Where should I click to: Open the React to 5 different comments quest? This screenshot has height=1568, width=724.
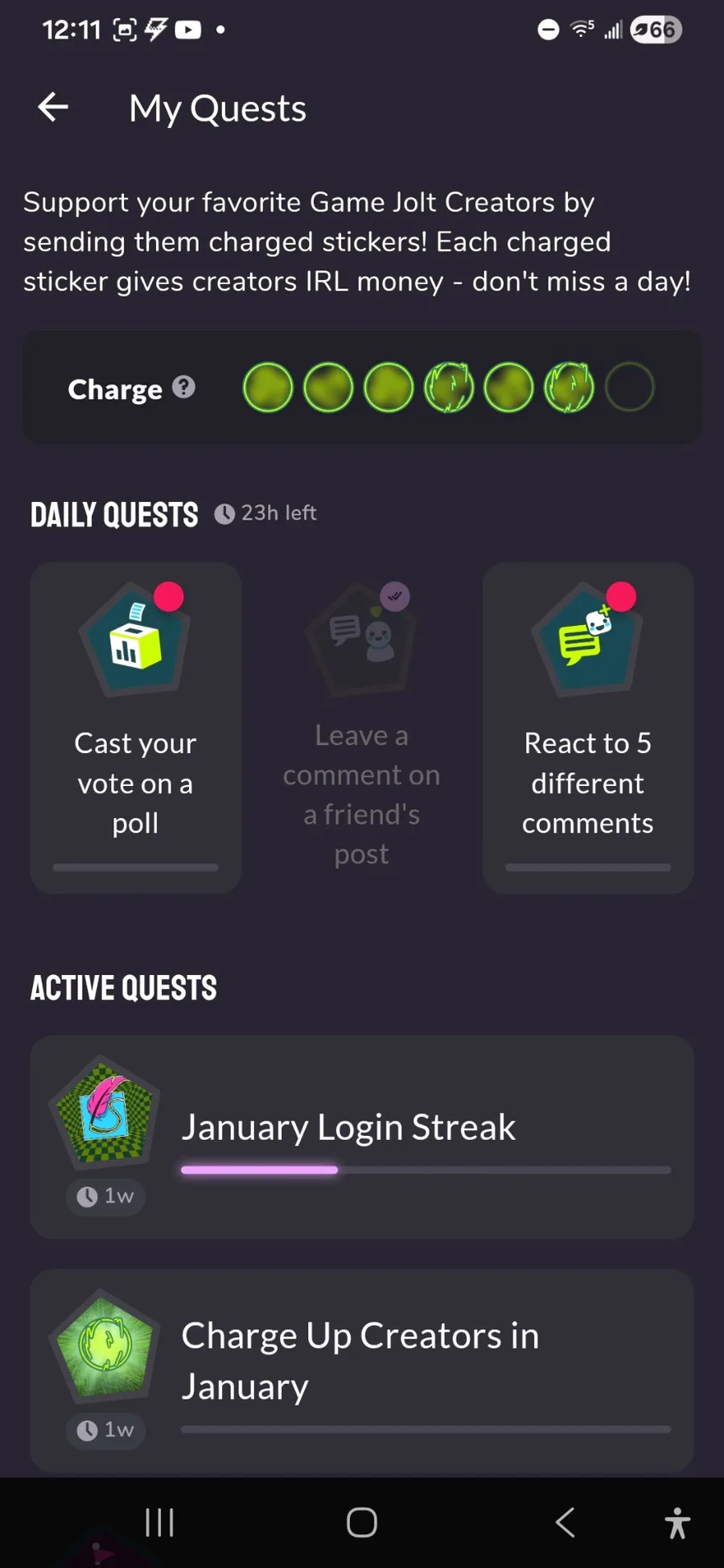(587, 727)
